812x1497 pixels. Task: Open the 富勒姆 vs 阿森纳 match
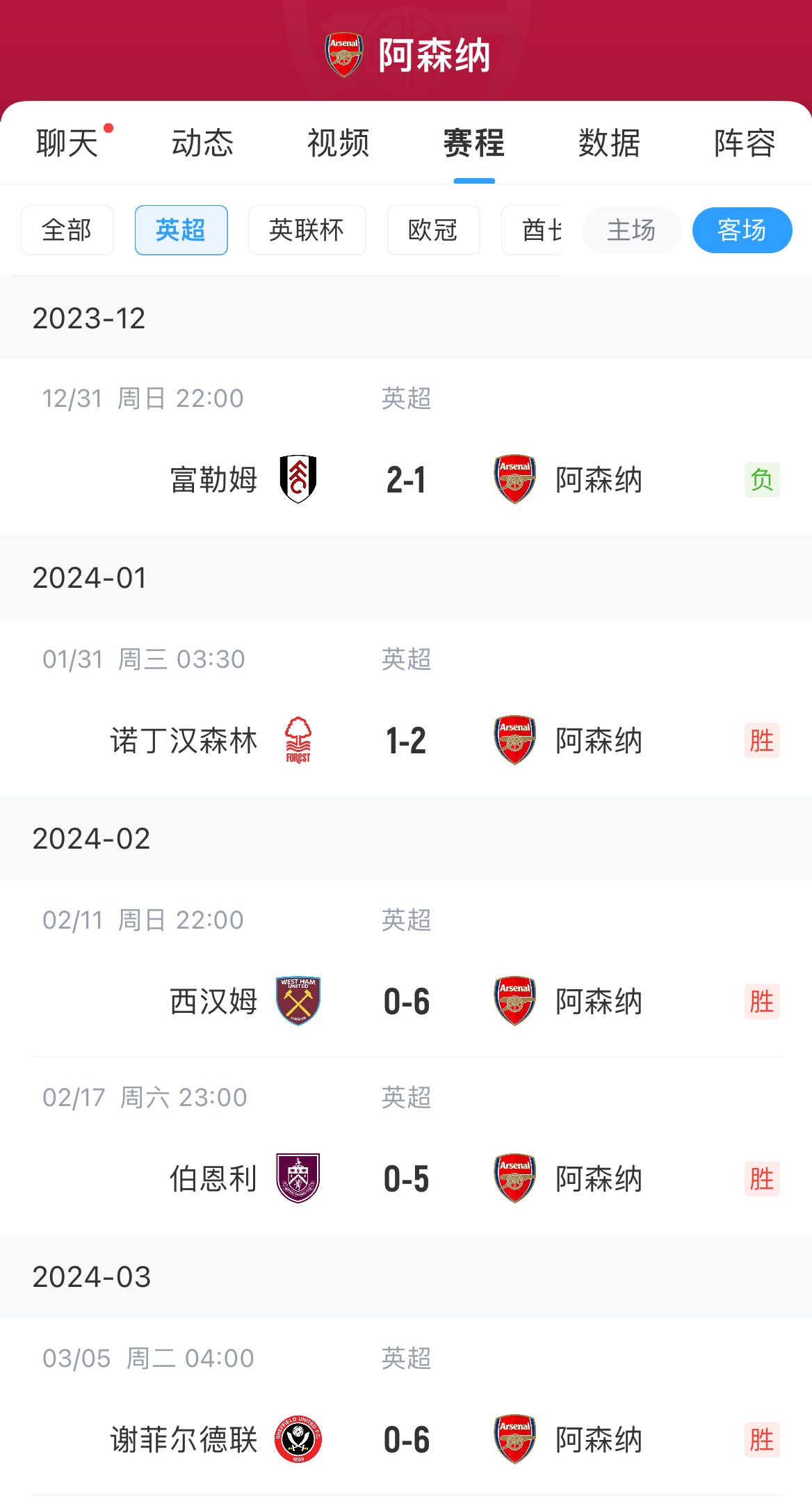(x=406, y=480)
